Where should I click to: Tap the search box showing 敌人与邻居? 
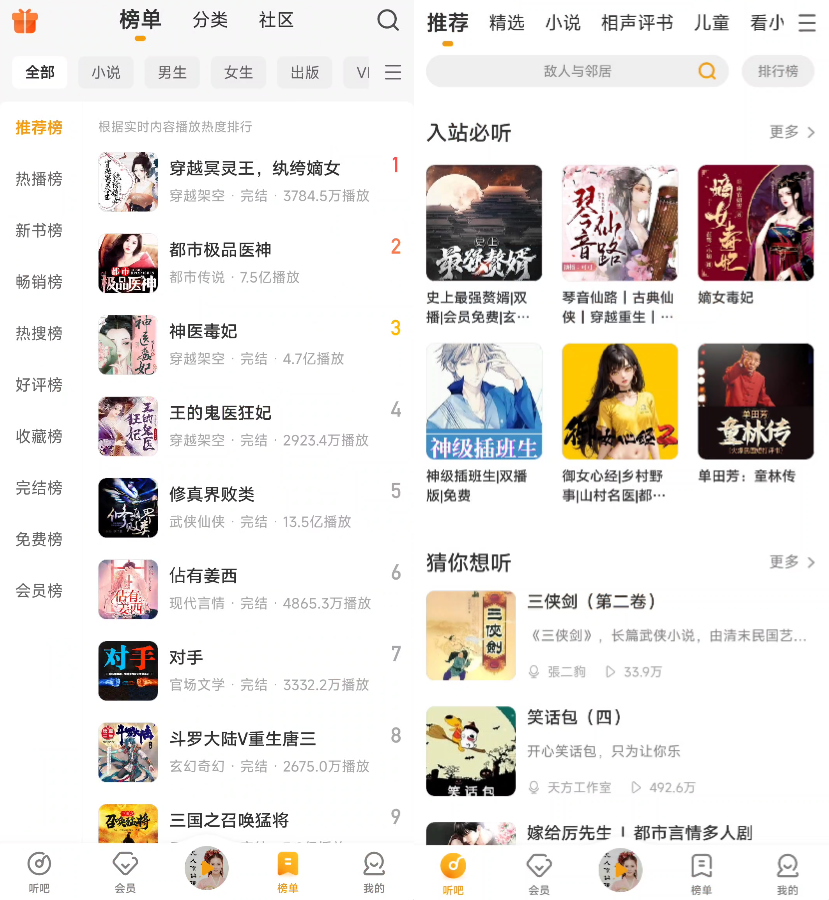pyautogui.click(x=577, y=71)
